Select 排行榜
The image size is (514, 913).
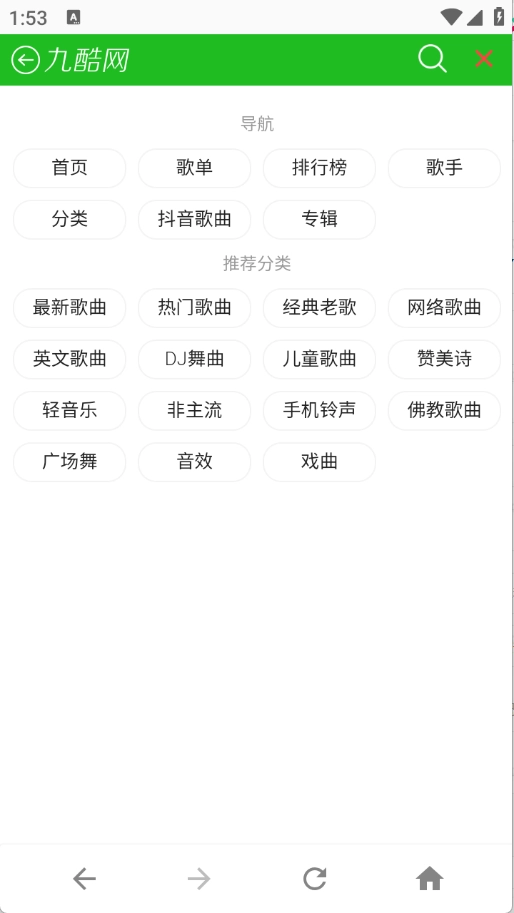coord(320,168)
